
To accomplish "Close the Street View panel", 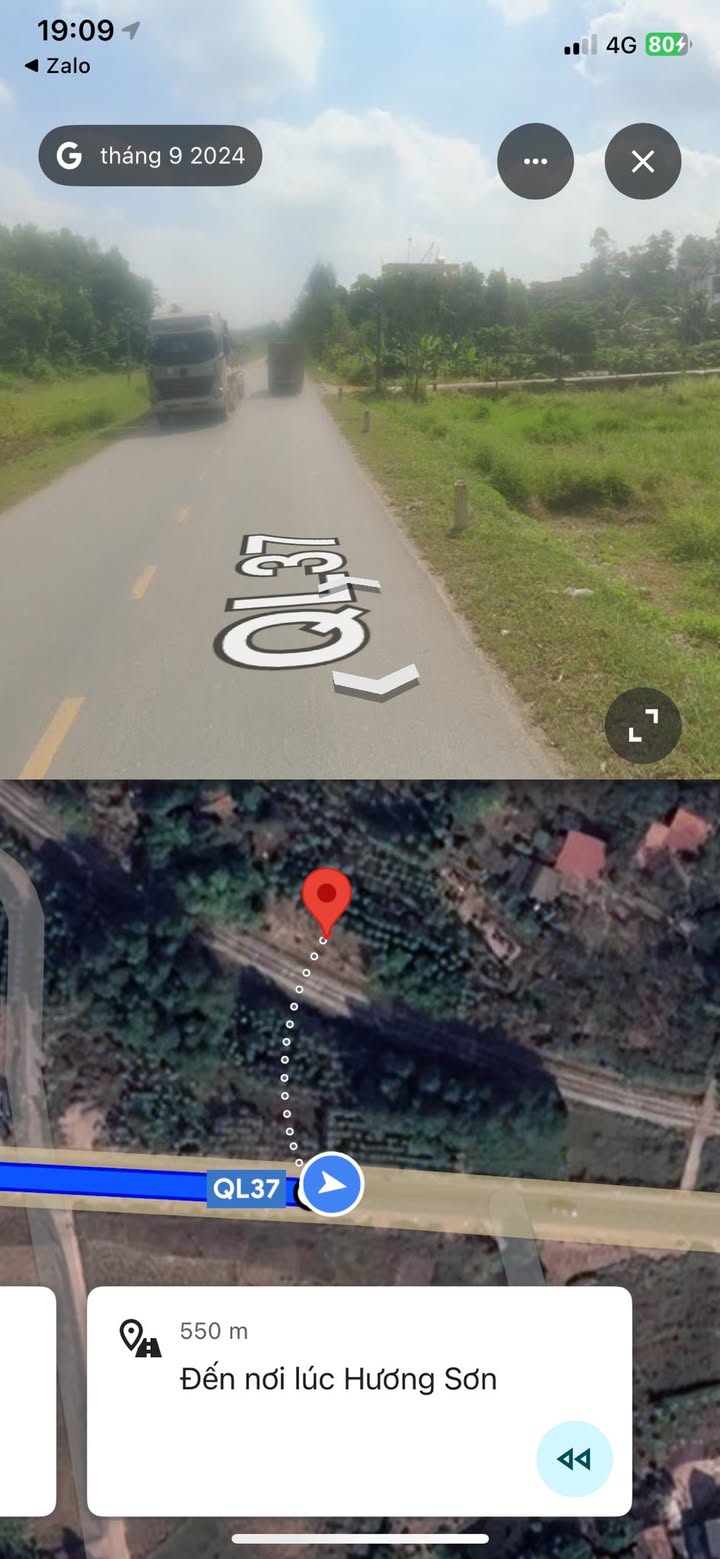I will [x=643, y=161].
